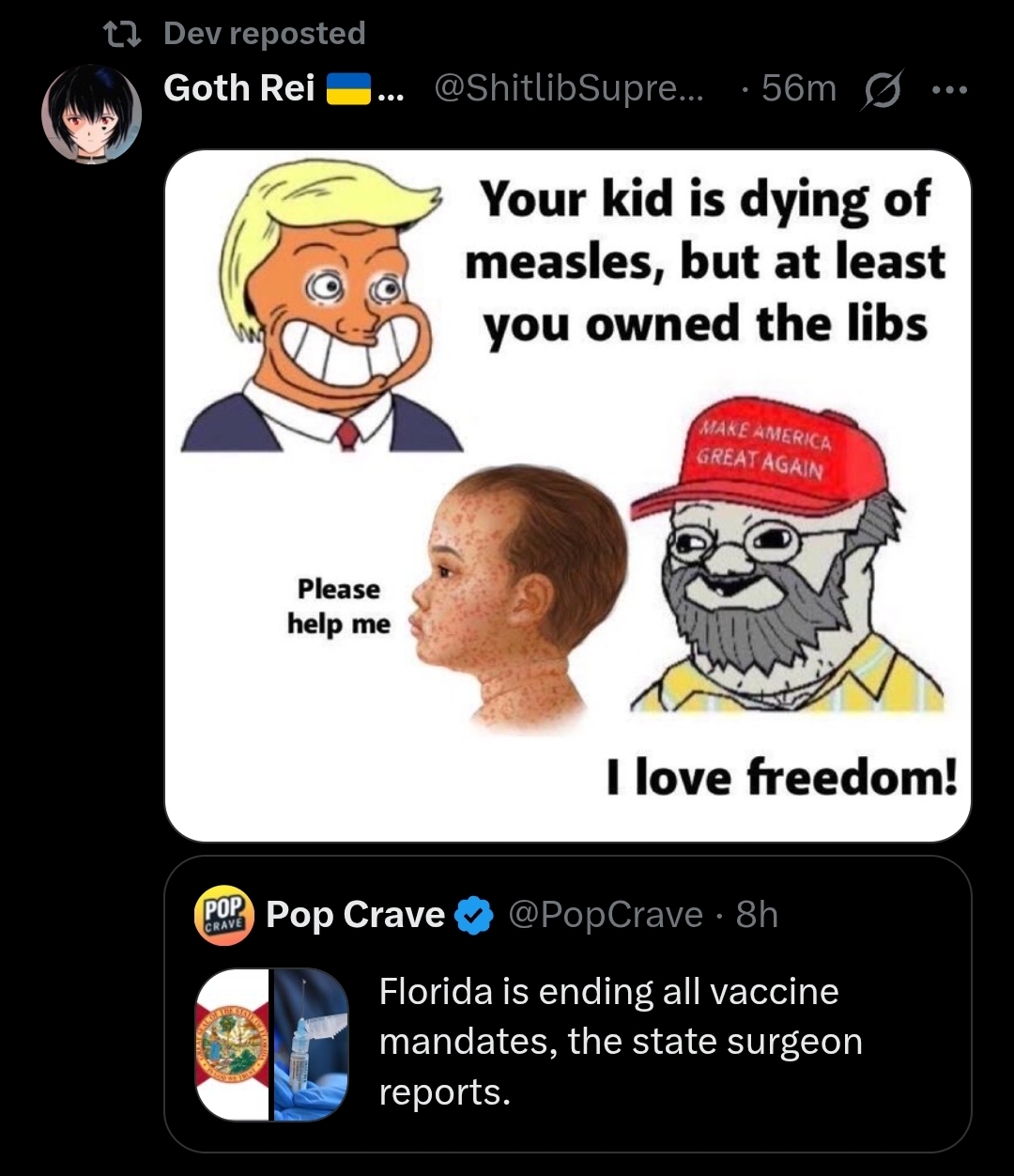This screenshot has width=1014, height=1176.
Task: Tap the Goth Rei display name
Action: [238, 88]
